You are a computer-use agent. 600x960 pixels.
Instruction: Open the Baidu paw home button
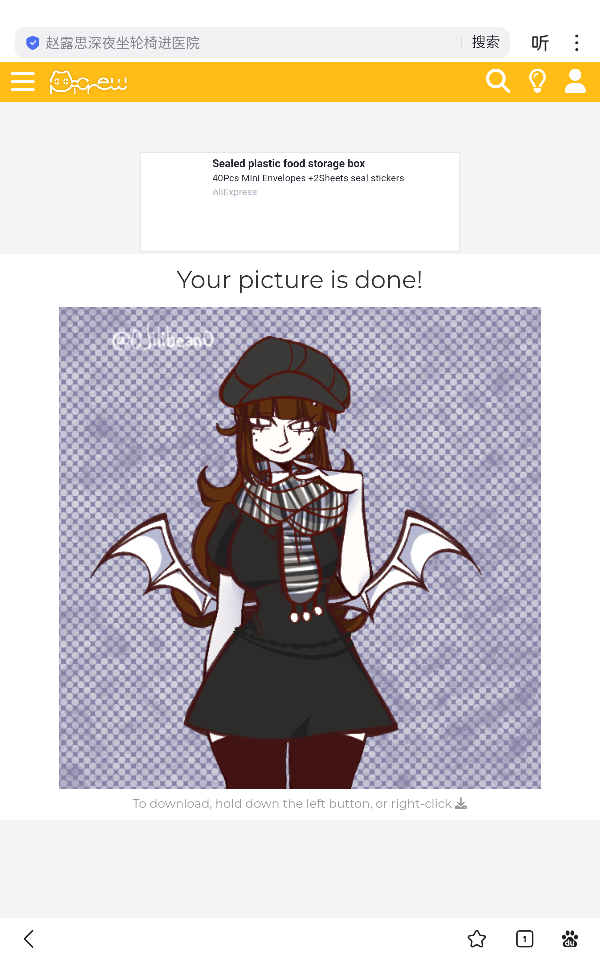[570, 938]
